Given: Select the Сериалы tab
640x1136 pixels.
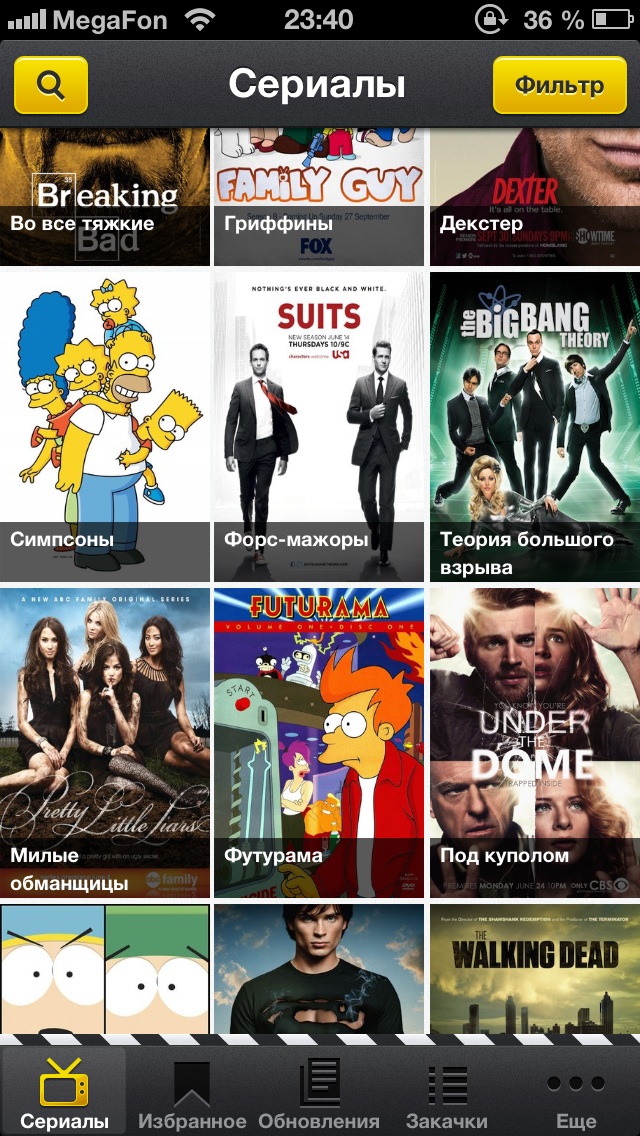Looking at the screenshot, I should (x=65, y=1093).
